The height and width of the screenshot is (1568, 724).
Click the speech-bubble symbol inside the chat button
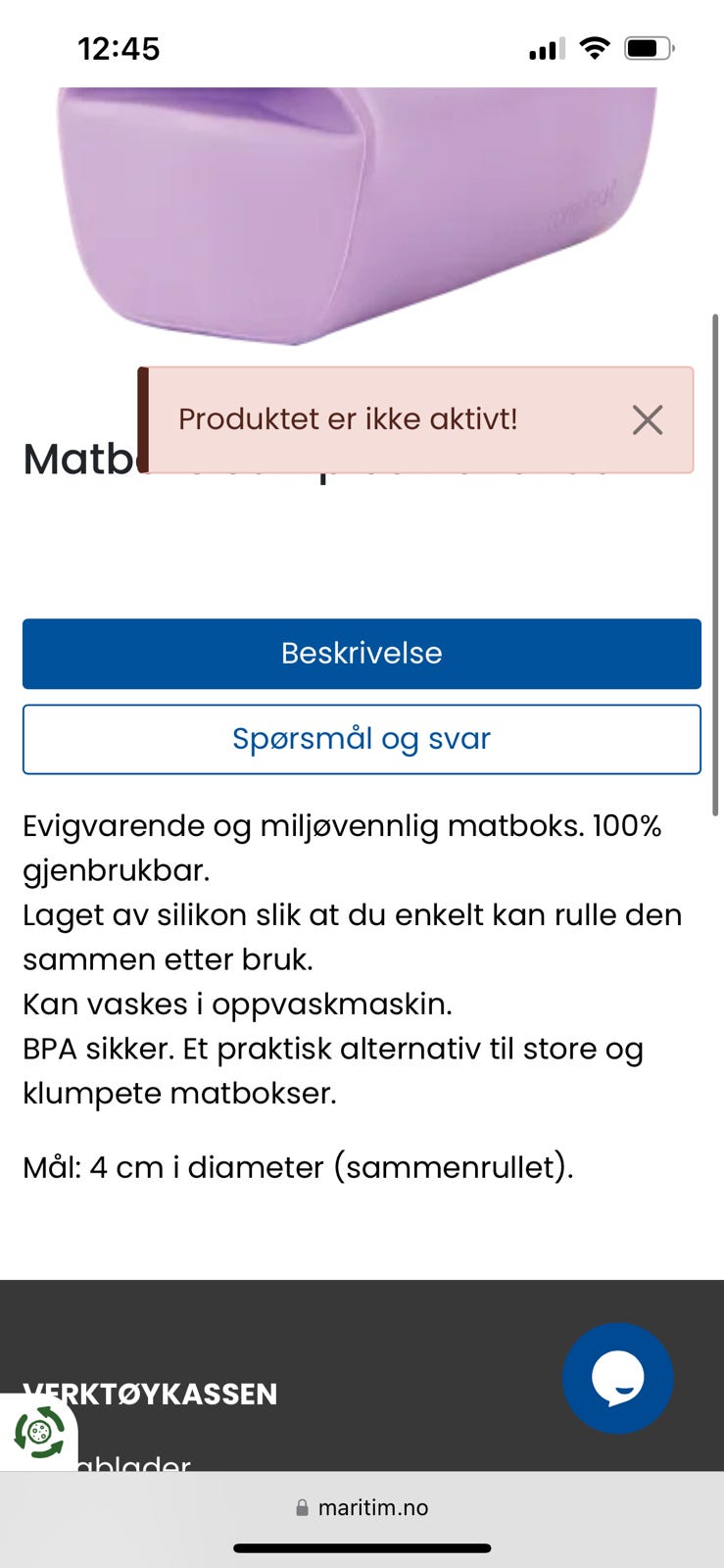point(618,1377)
